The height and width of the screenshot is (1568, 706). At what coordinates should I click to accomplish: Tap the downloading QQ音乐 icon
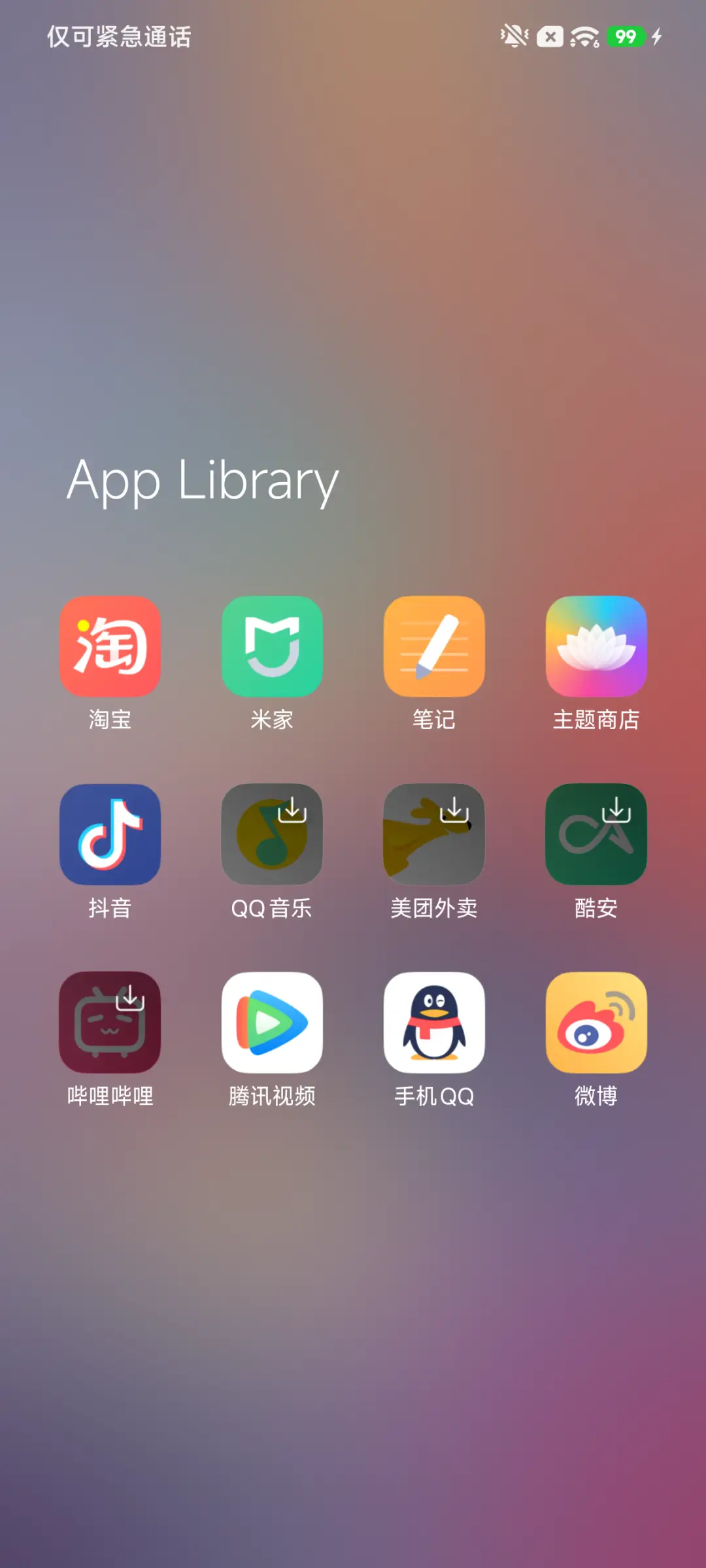[x=273, y=834]
